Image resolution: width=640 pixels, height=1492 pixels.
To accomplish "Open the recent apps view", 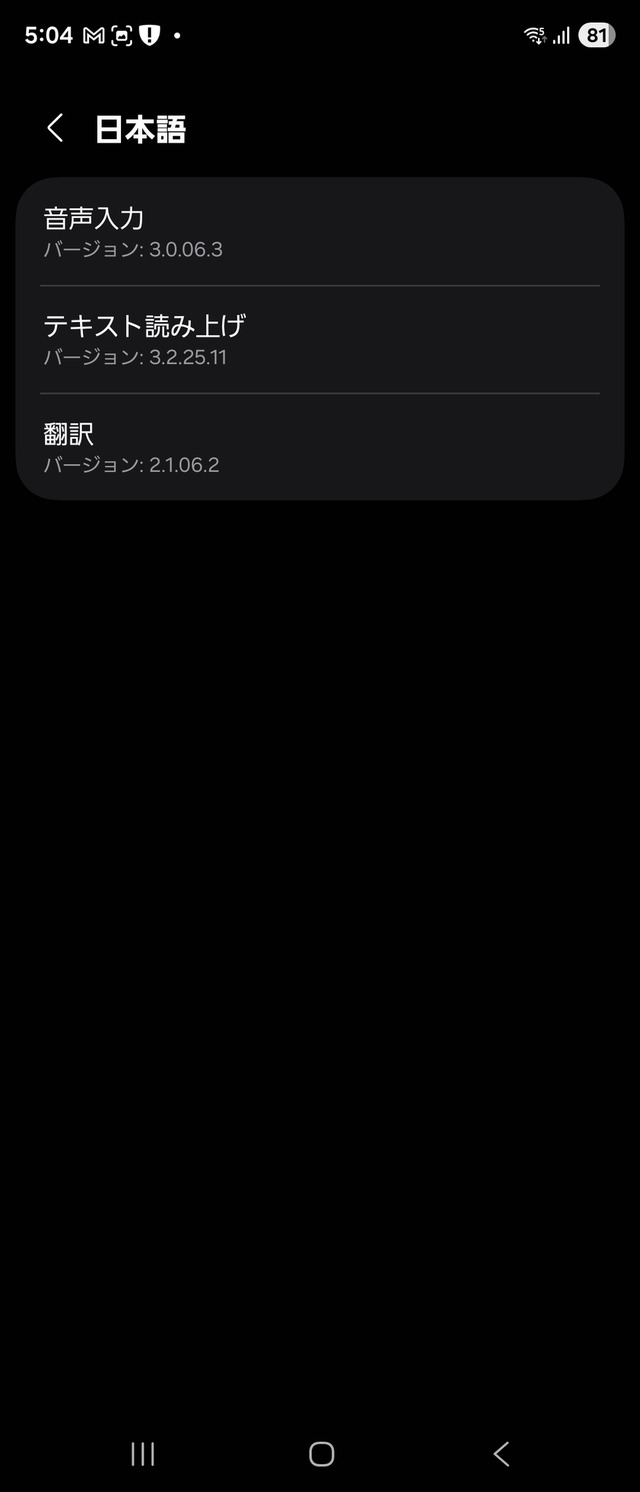I will pos(143,1454).
